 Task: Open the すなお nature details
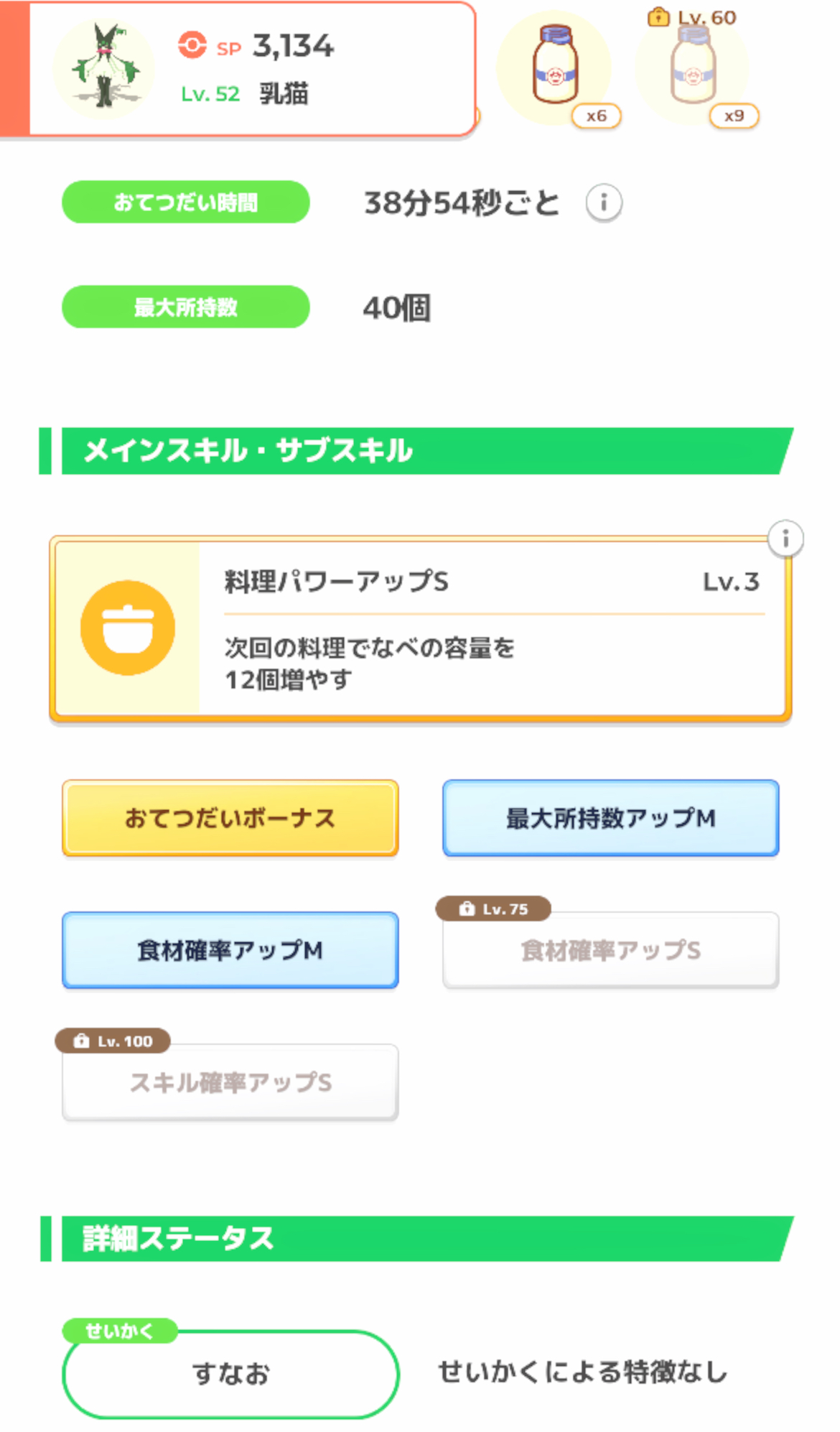pyautogui.click(x=230, y=1373)
